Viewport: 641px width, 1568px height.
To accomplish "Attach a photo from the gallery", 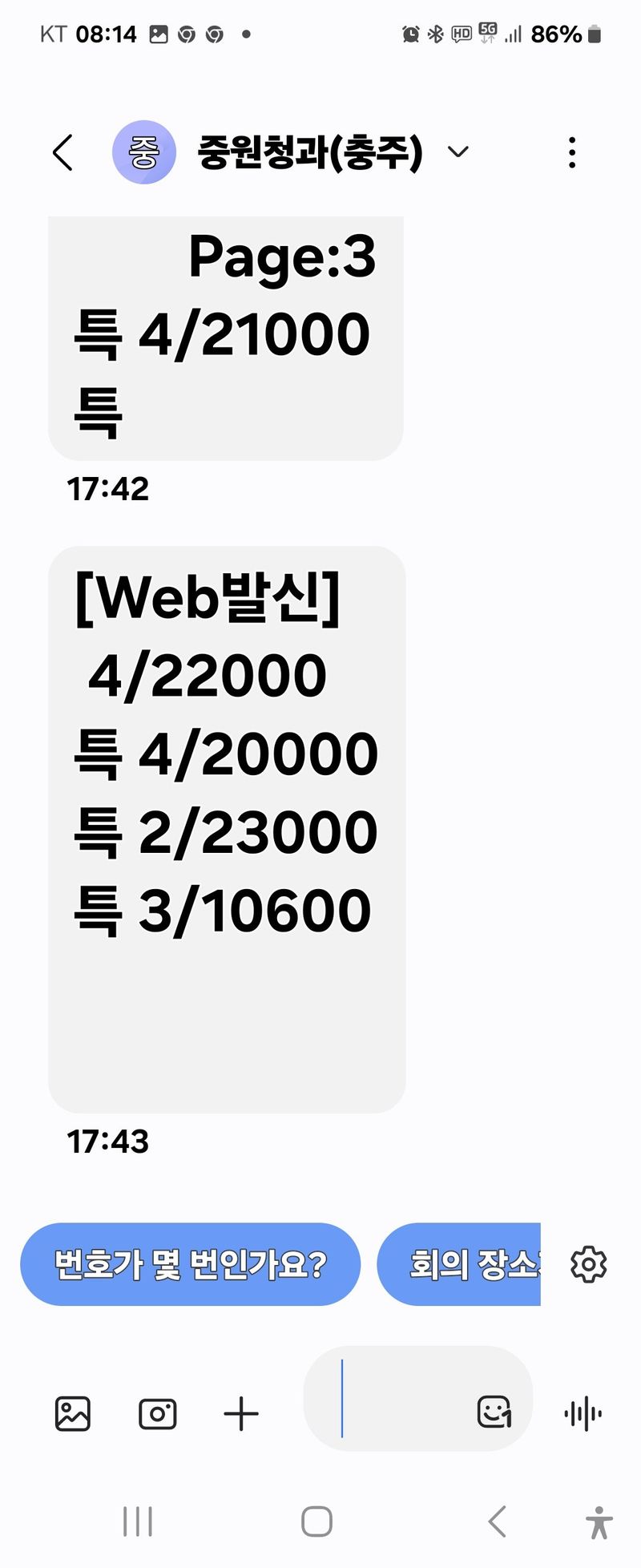I will 73,1413.
